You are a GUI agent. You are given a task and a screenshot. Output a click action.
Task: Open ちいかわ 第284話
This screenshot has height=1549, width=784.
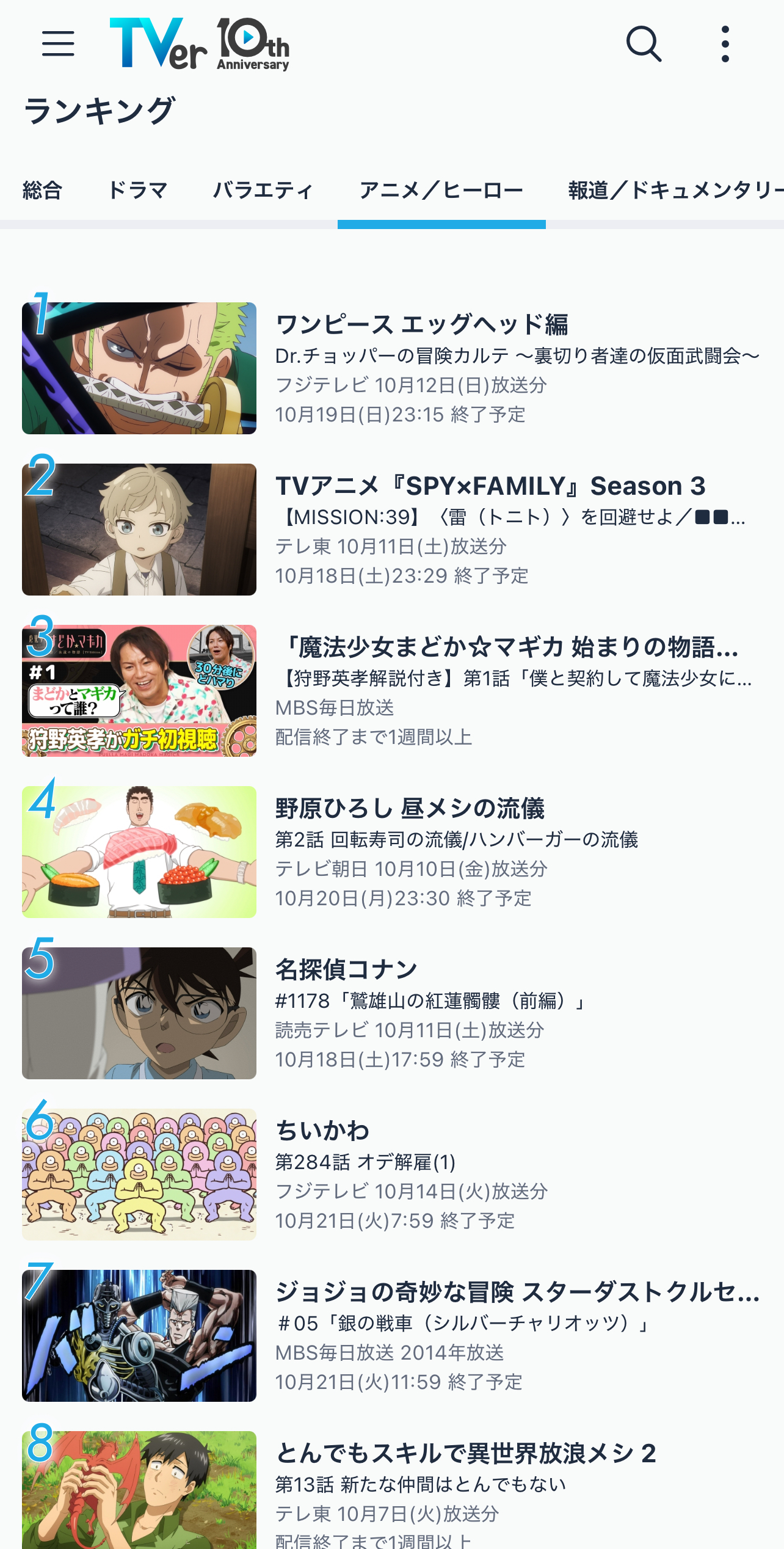pyautogui.click(x=322, y=1131)
